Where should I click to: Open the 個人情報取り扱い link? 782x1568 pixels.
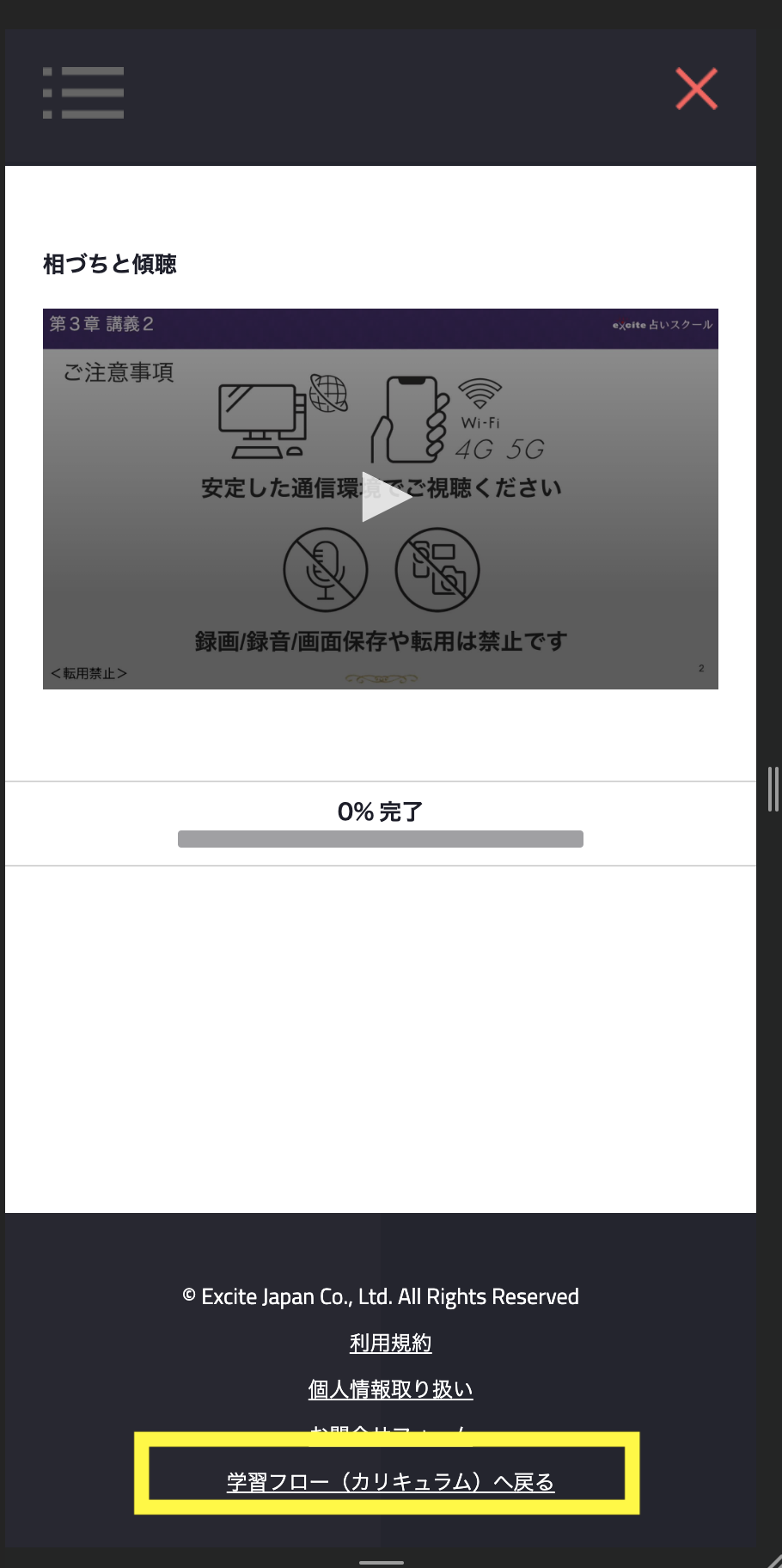[x=390, y=1389]
